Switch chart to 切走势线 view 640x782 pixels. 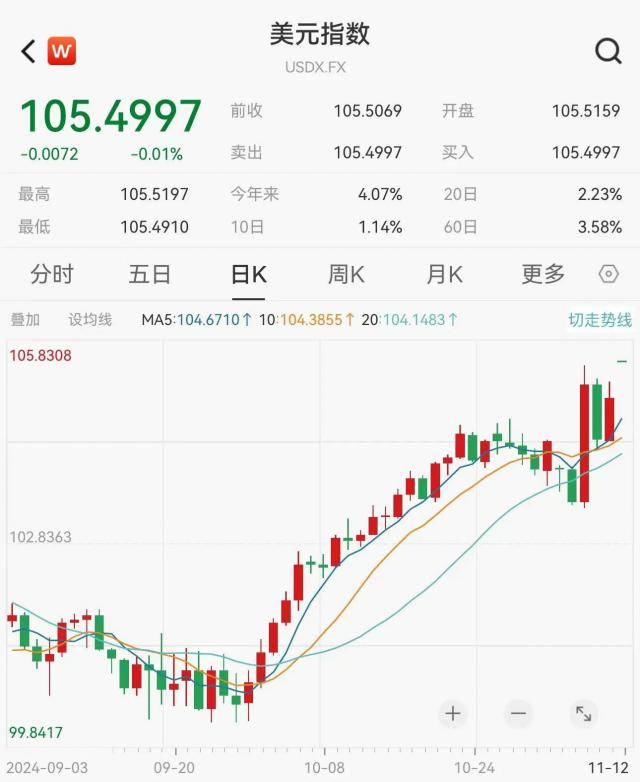(600, 320)
